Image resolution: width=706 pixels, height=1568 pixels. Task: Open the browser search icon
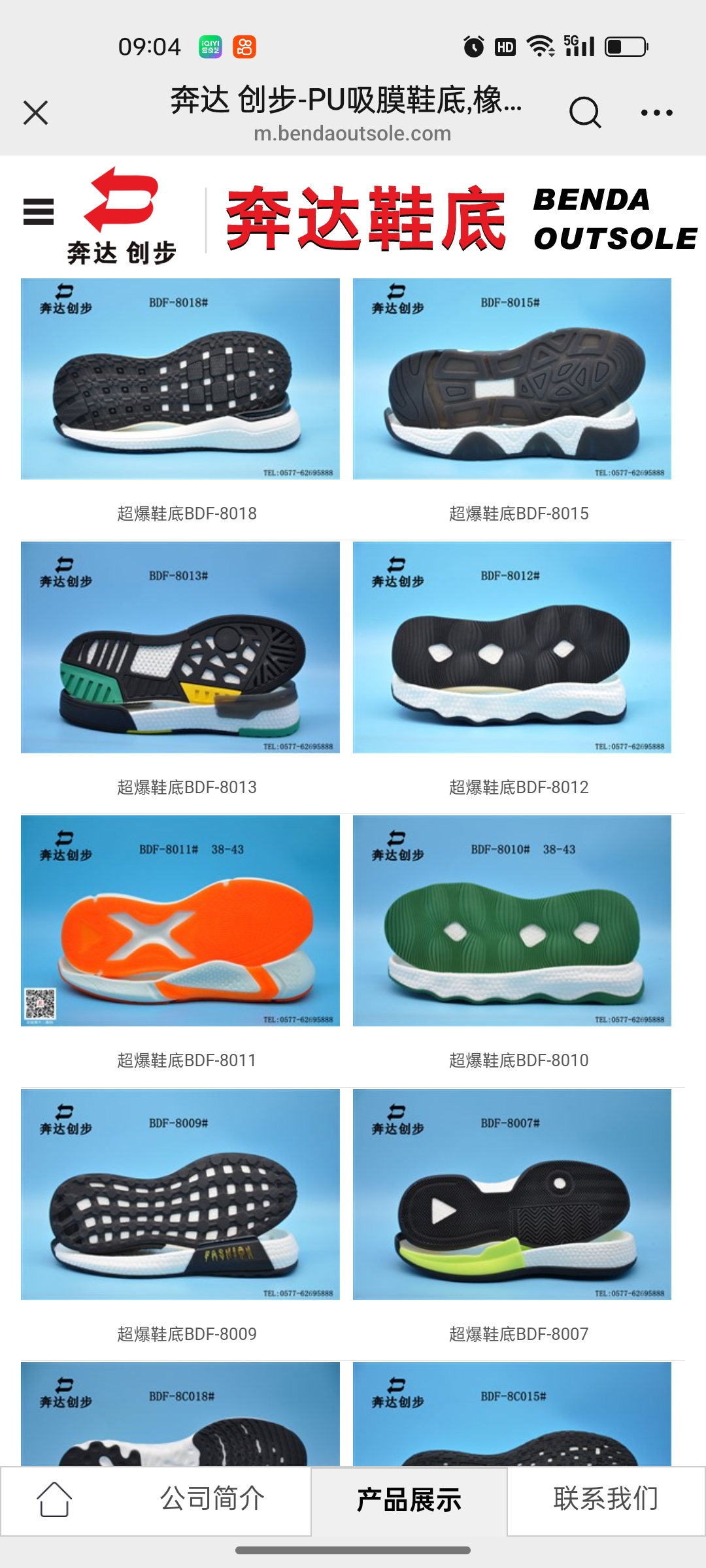pos(584,112)
